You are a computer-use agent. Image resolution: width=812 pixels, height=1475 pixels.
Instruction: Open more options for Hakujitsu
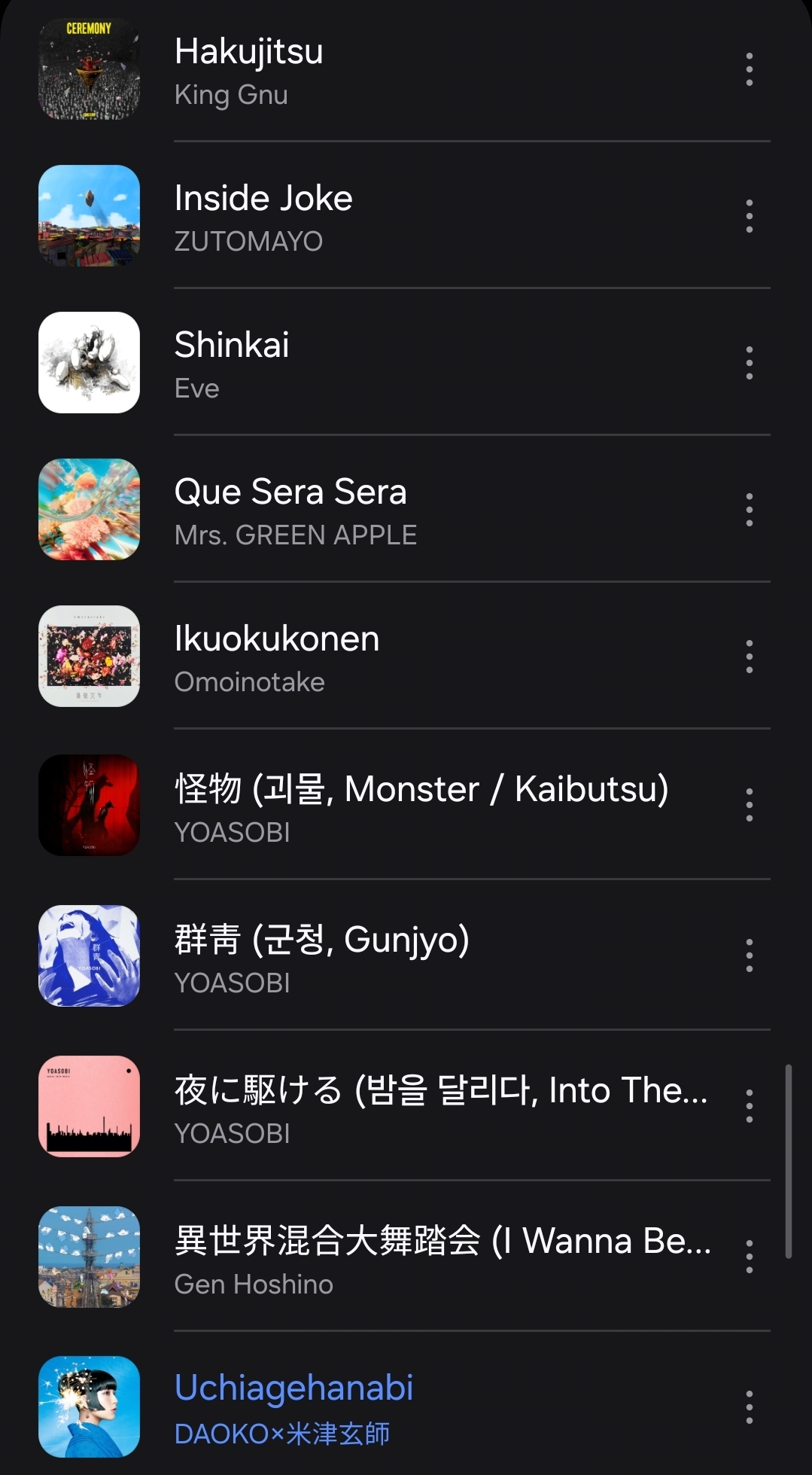coord(749,69)
